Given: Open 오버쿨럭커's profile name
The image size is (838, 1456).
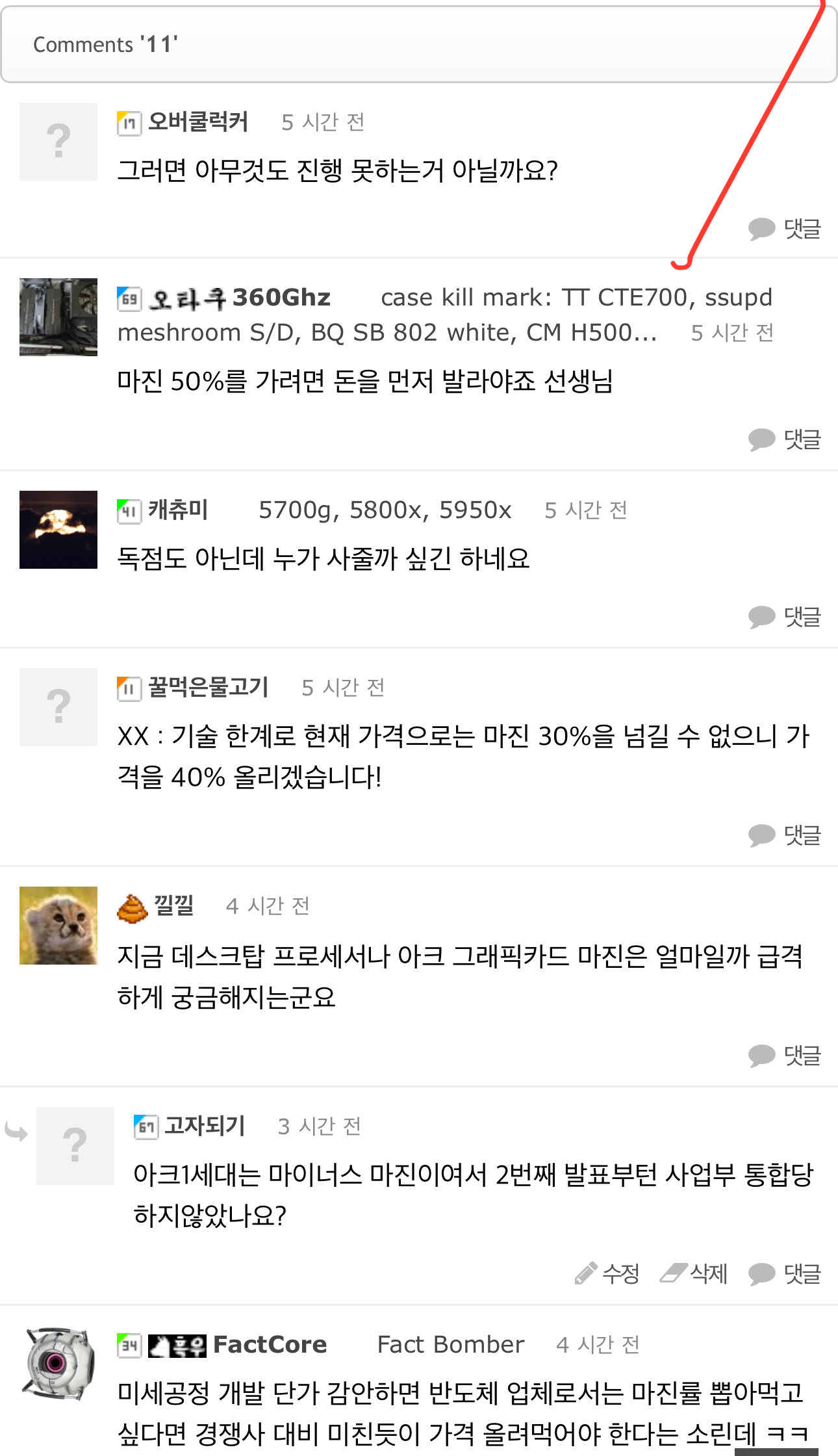Looking at the screenshot, I should pyautogui.click(x=198, y=122).
